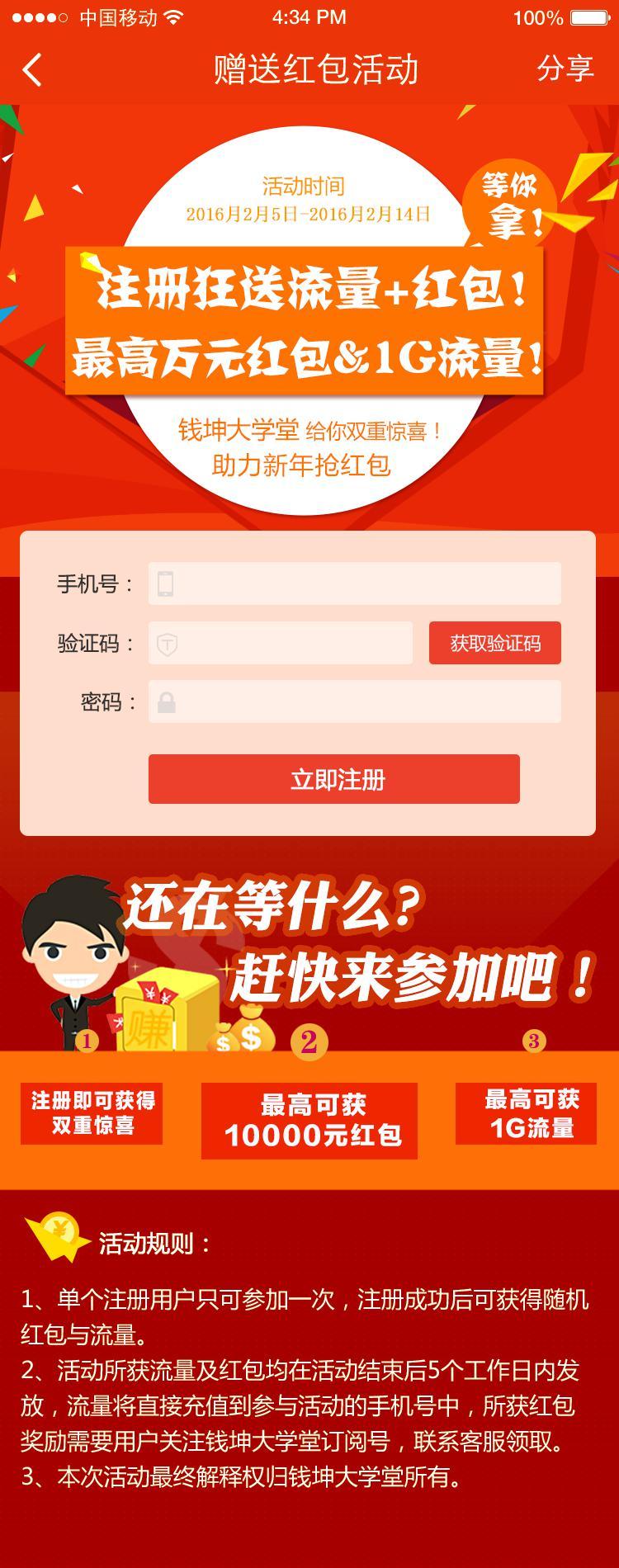Tap 分享 to share this activity

click(x=565, y=68)
